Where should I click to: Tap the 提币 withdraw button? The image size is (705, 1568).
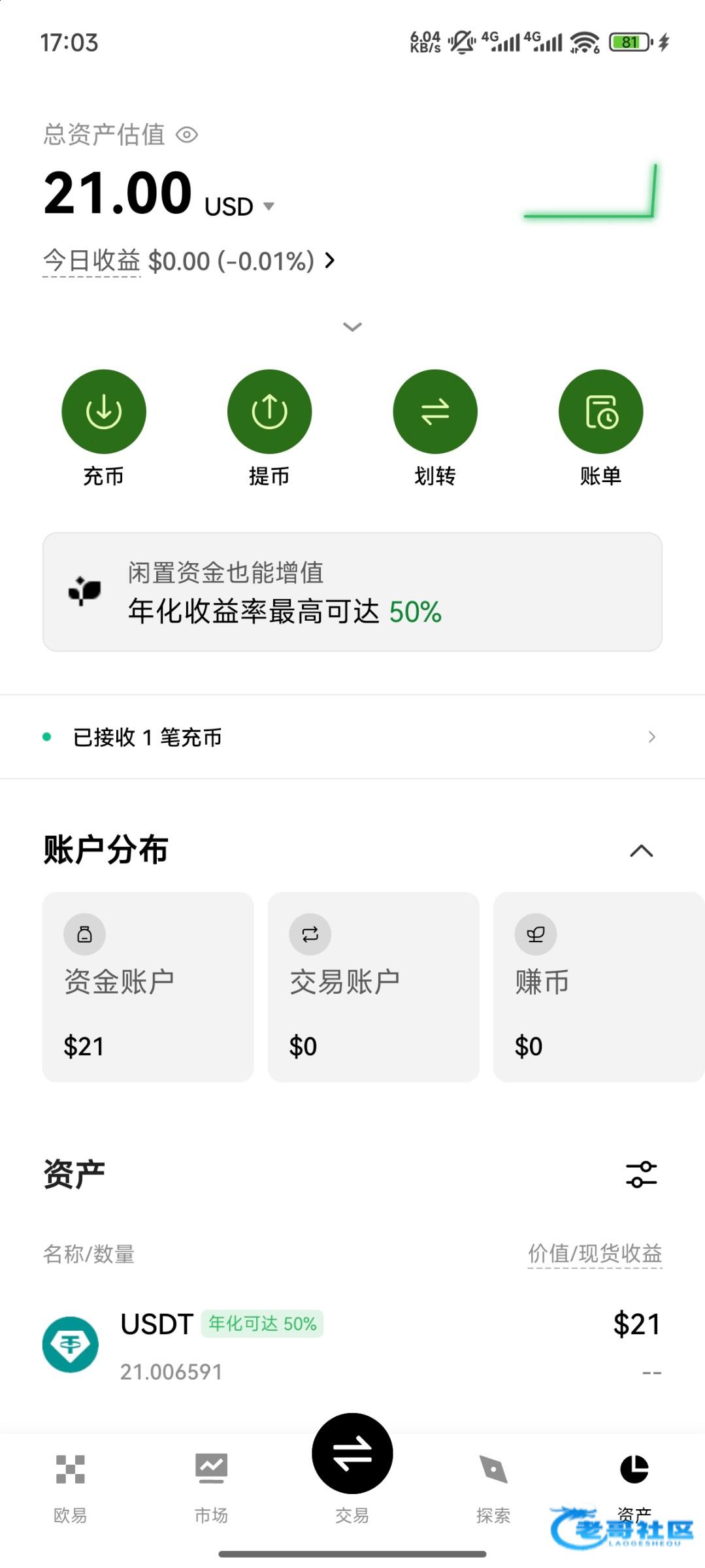tap(269, 412)
